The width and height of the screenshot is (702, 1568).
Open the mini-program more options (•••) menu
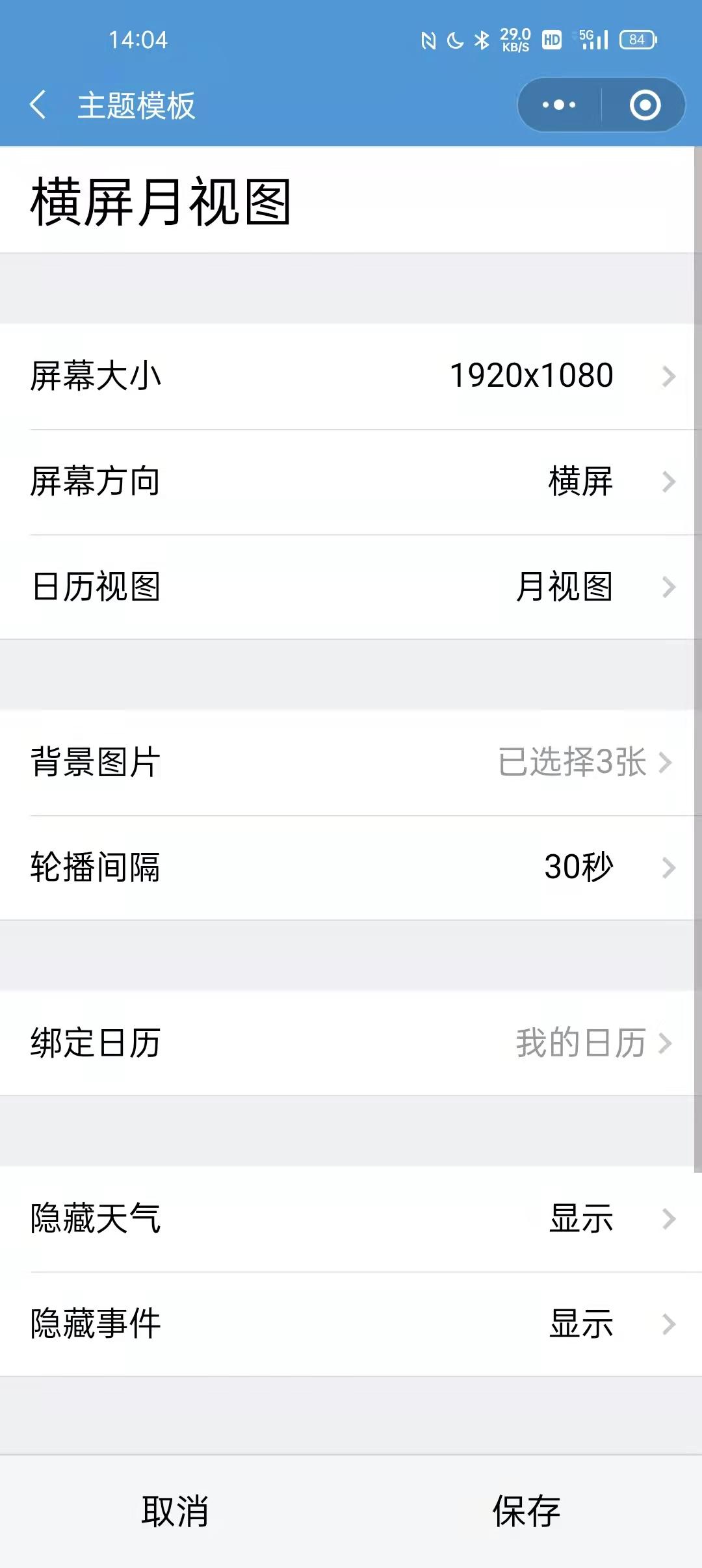click(558, 104)
